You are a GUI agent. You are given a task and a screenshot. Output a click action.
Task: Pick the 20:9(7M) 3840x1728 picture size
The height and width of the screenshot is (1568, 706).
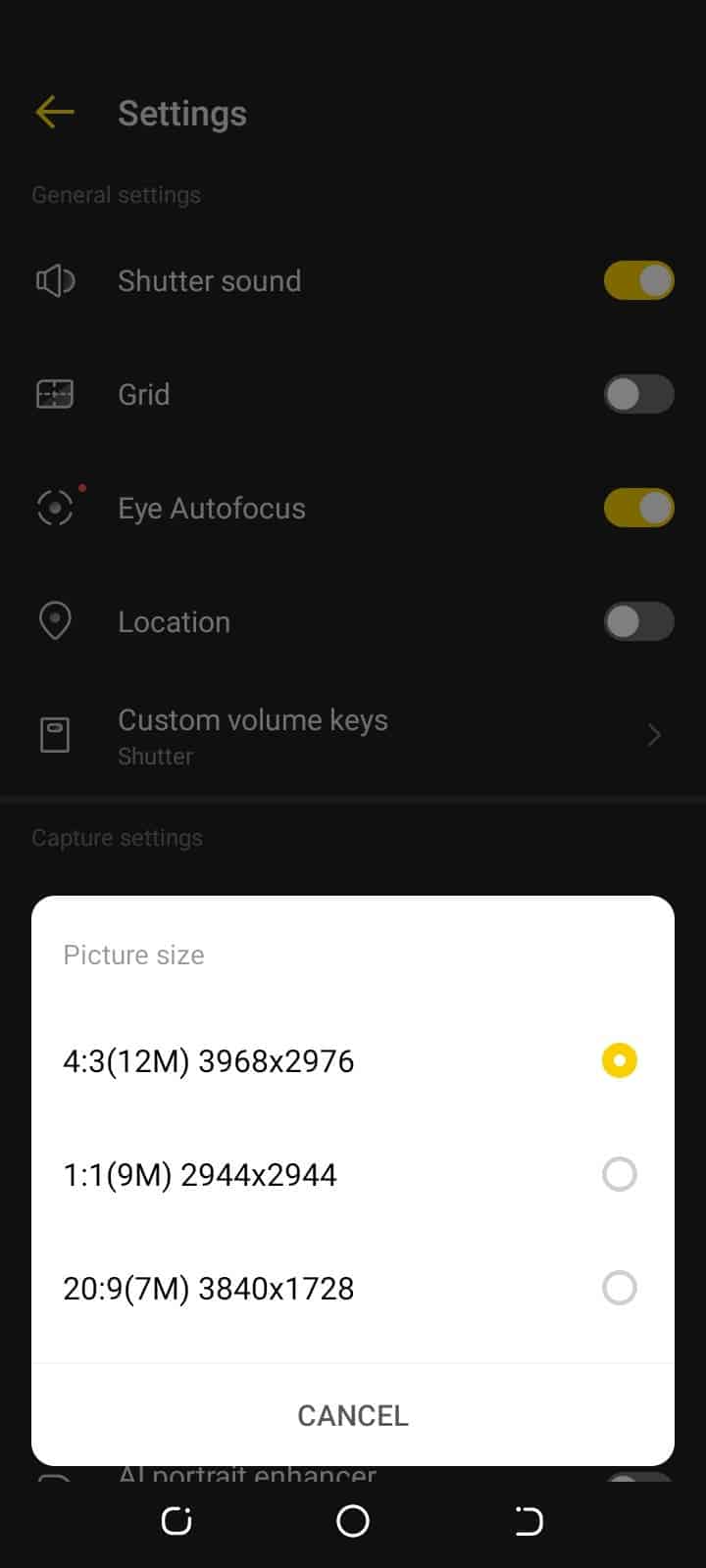click(x=353, y=1288)
